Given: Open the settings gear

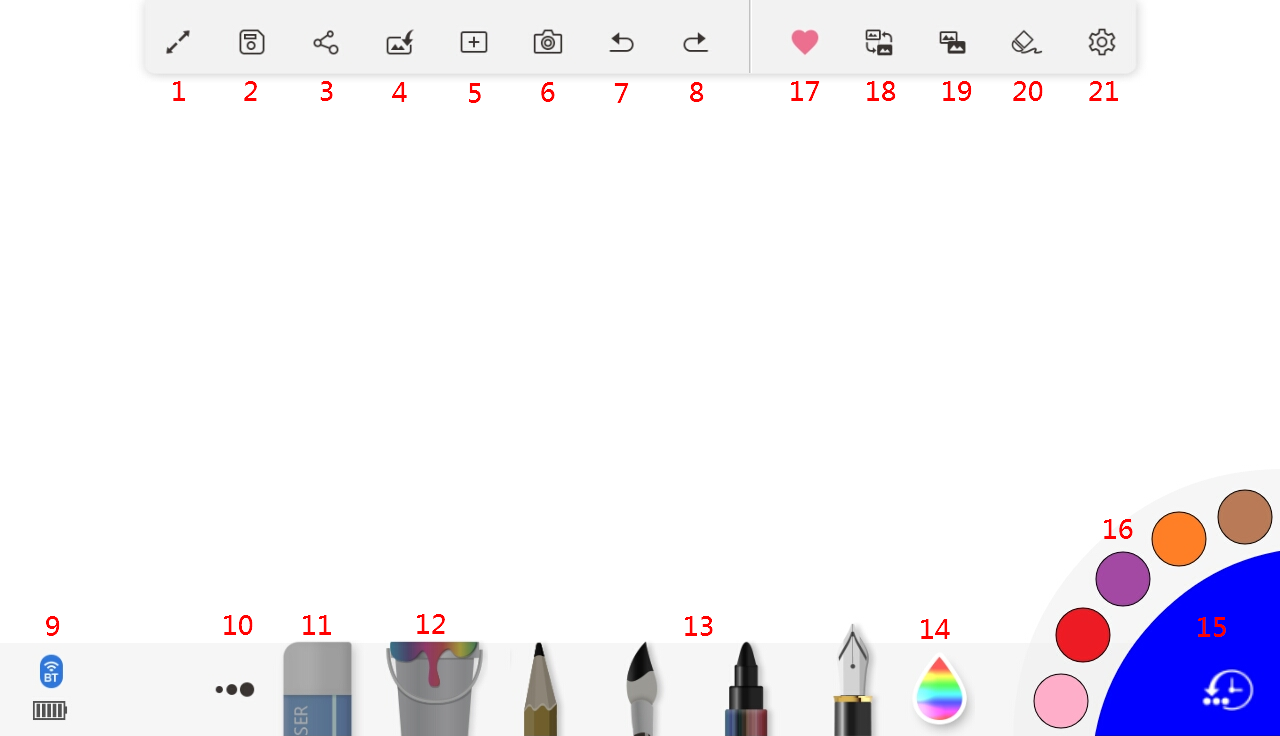Looking at the screenshot, I should pyautogui.click(x=1101, y=42).
